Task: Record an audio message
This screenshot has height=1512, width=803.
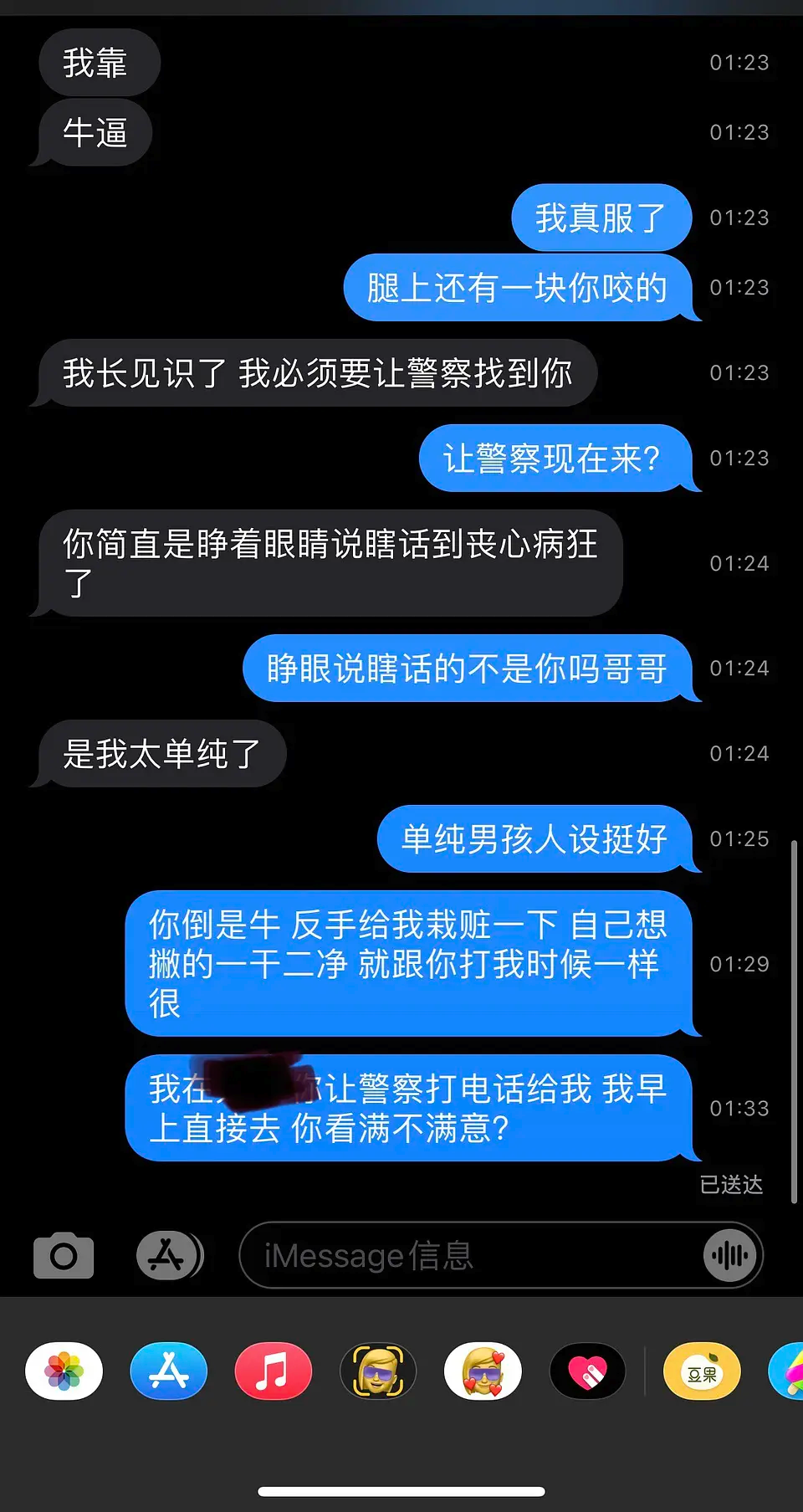Action: (730, 1255)
